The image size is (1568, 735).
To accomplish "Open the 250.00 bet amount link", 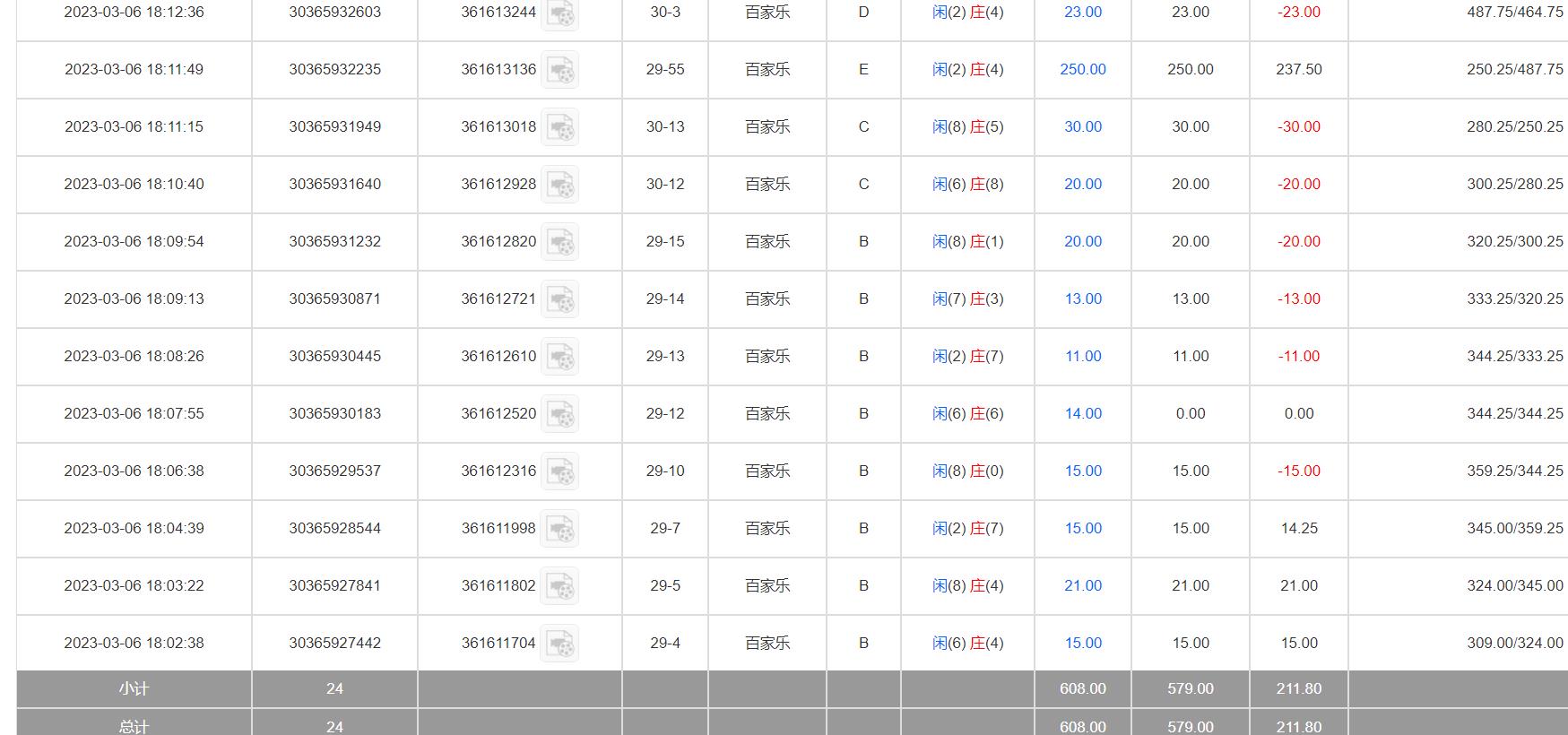I will (1082, 69).
